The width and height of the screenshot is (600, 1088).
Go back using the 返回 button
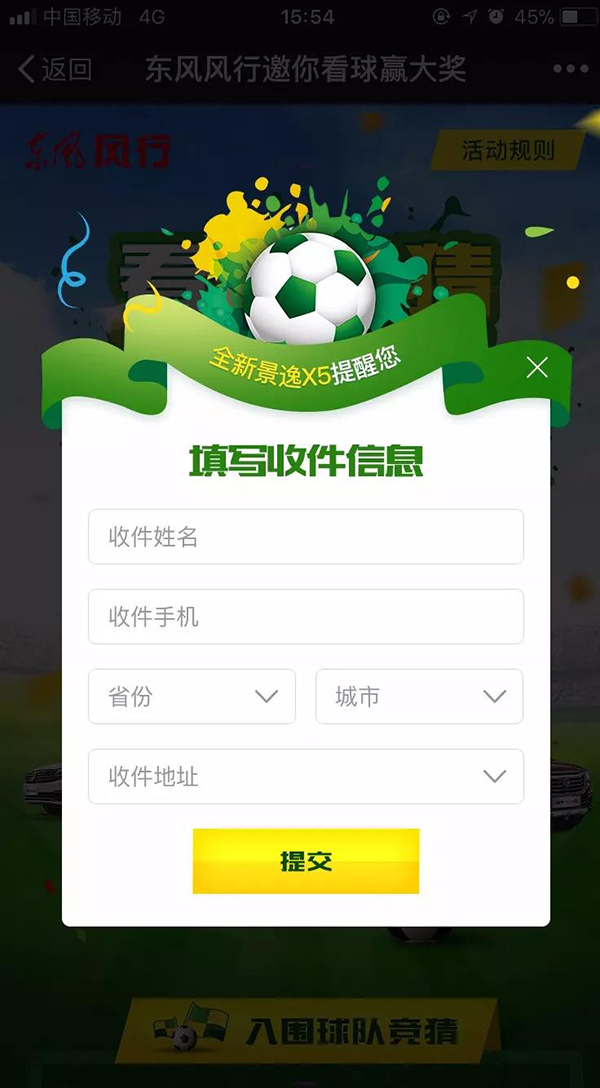pos(55,69)
